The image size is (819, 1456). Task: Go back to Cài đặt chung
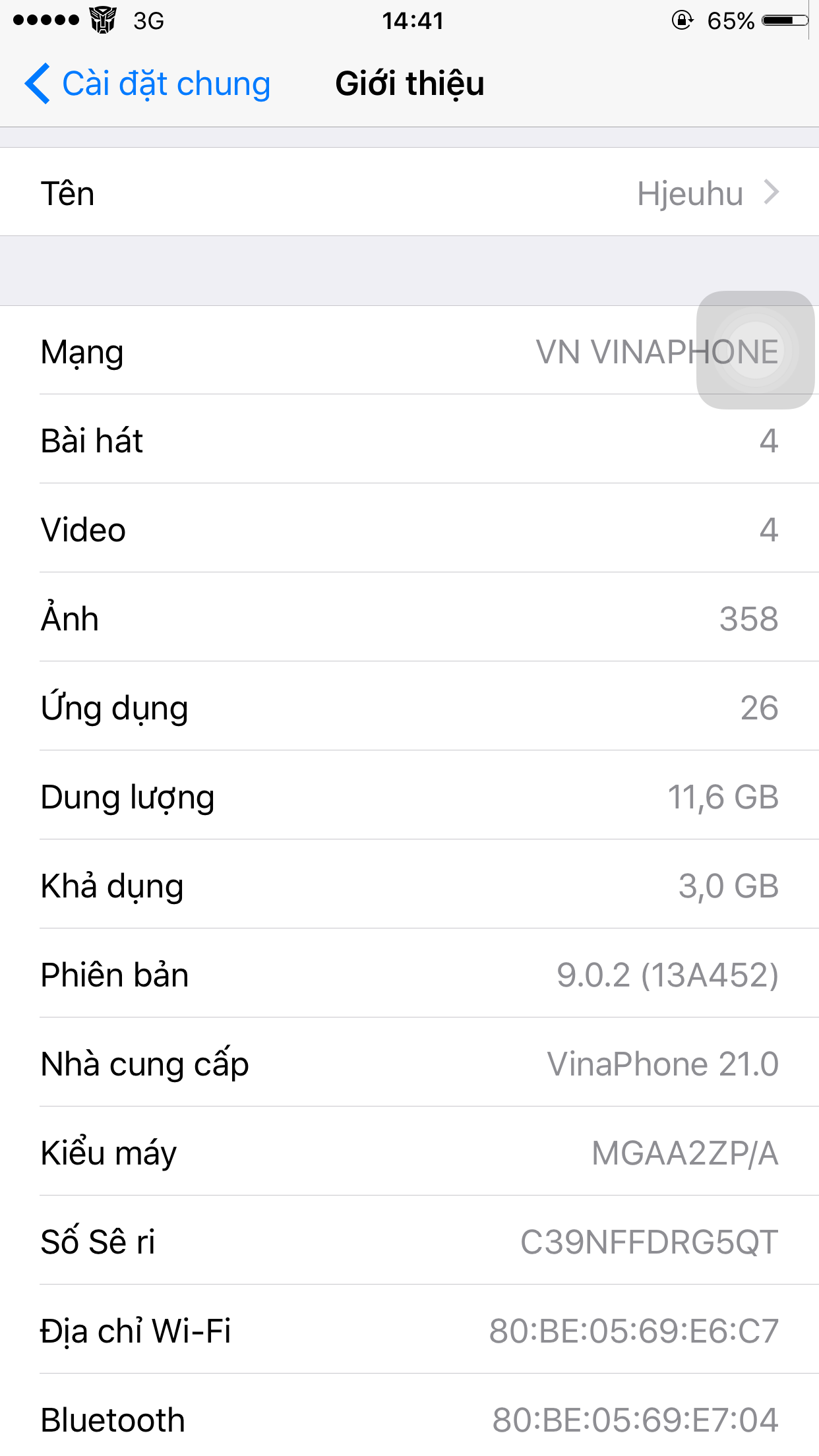tap(148, 84)
